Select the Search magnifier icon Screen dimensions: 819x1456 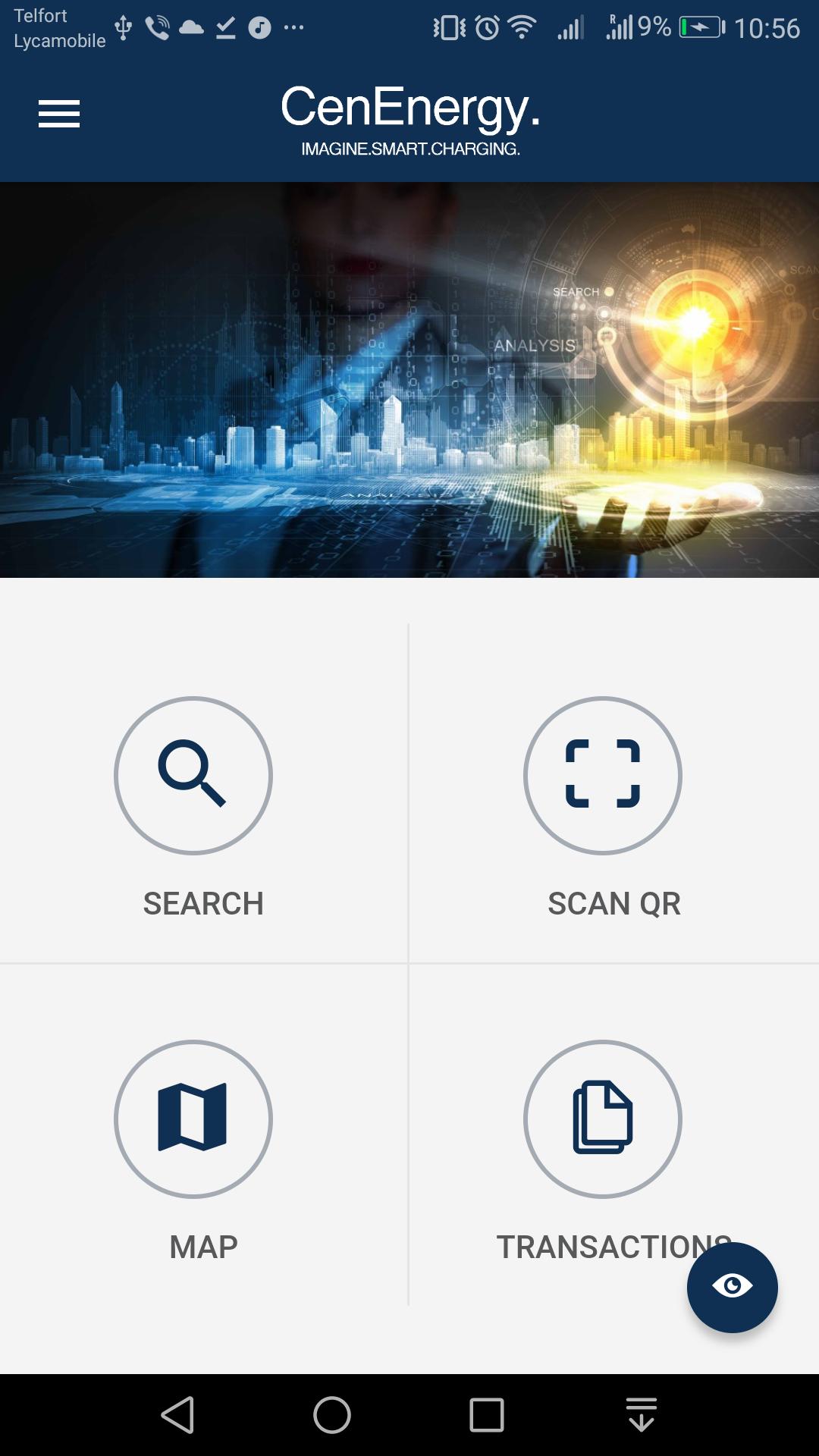(x=193, y=776)
